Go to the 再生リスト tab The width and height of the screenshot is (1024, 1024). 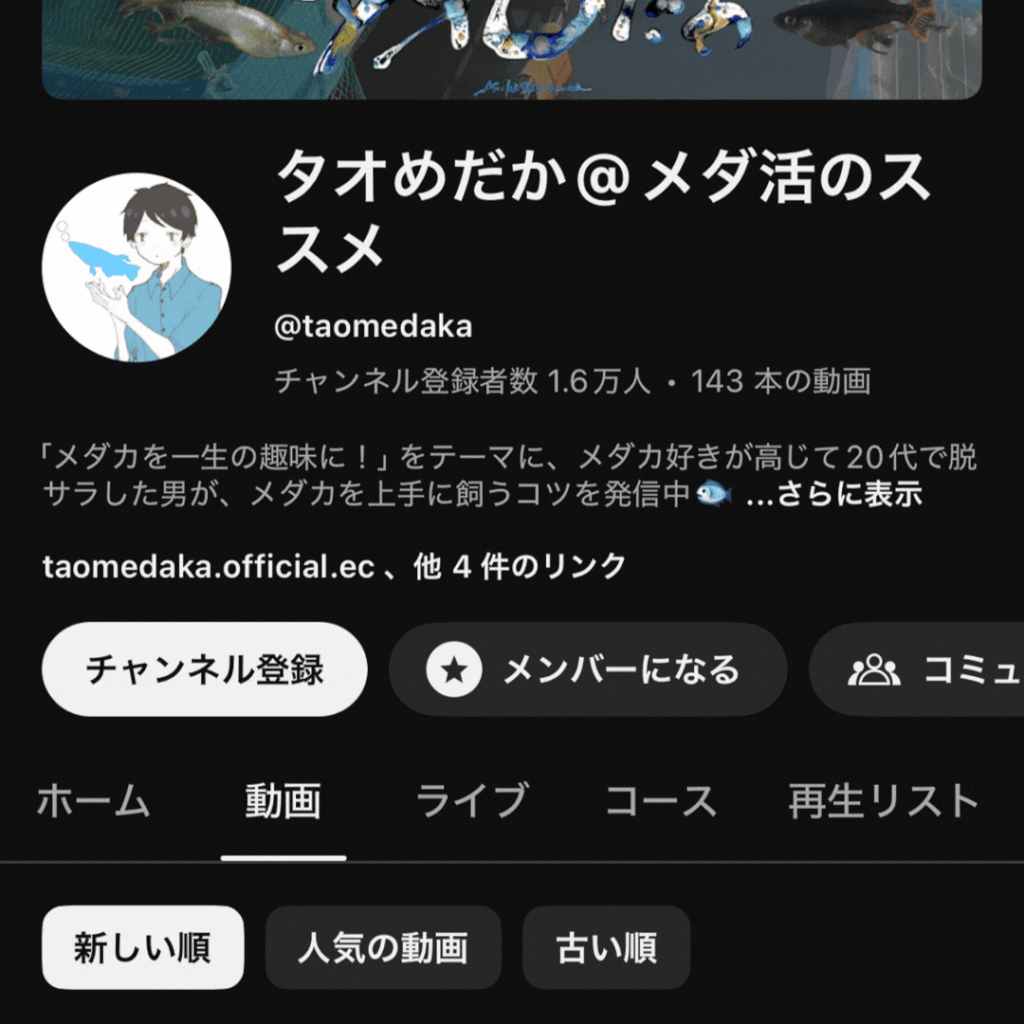click(x=883, y=802)
